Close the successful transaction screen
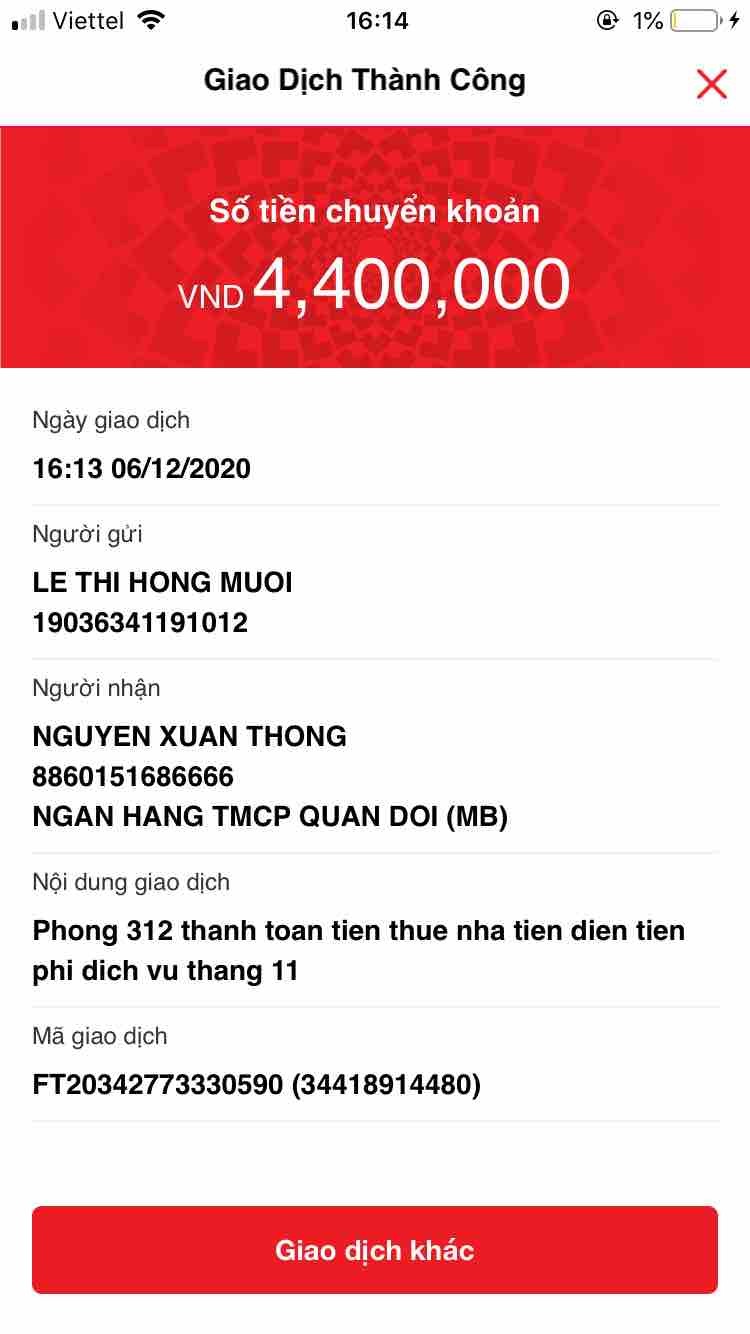 pos(711,84)
